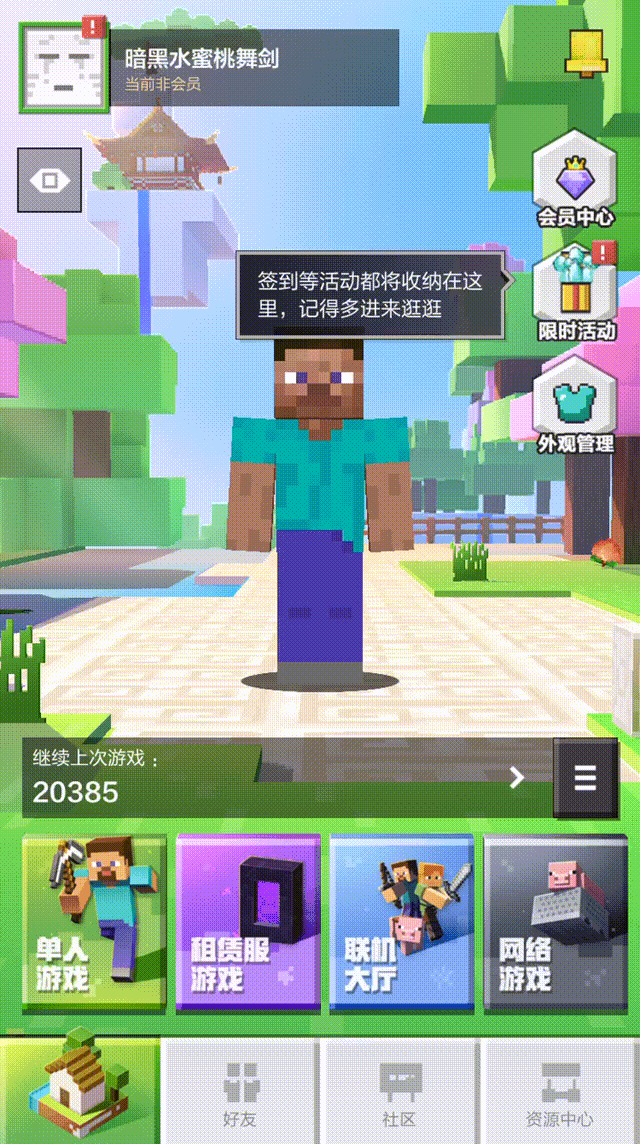
Task: Open 外观管理 appearance management
Action: [575, 405]
